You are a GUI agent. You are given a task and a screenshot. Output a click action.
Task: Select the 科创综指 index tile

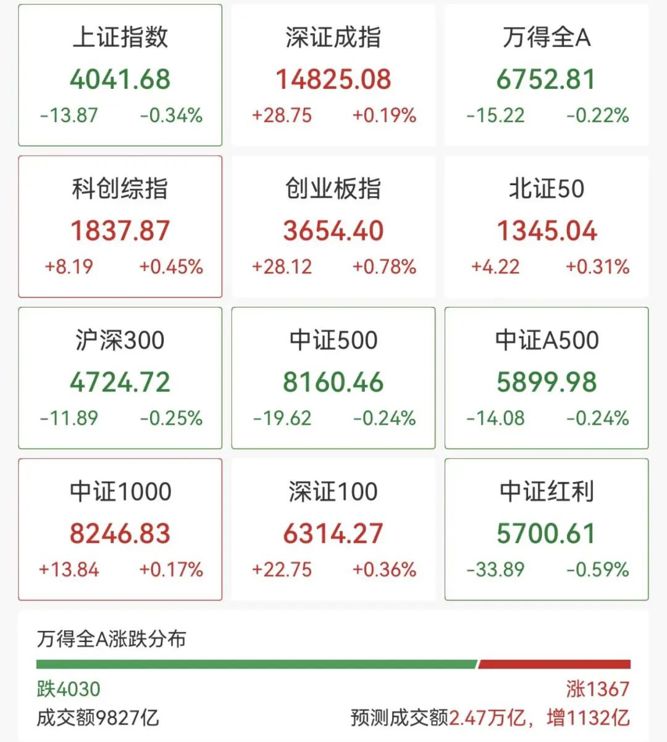(121, 227)
